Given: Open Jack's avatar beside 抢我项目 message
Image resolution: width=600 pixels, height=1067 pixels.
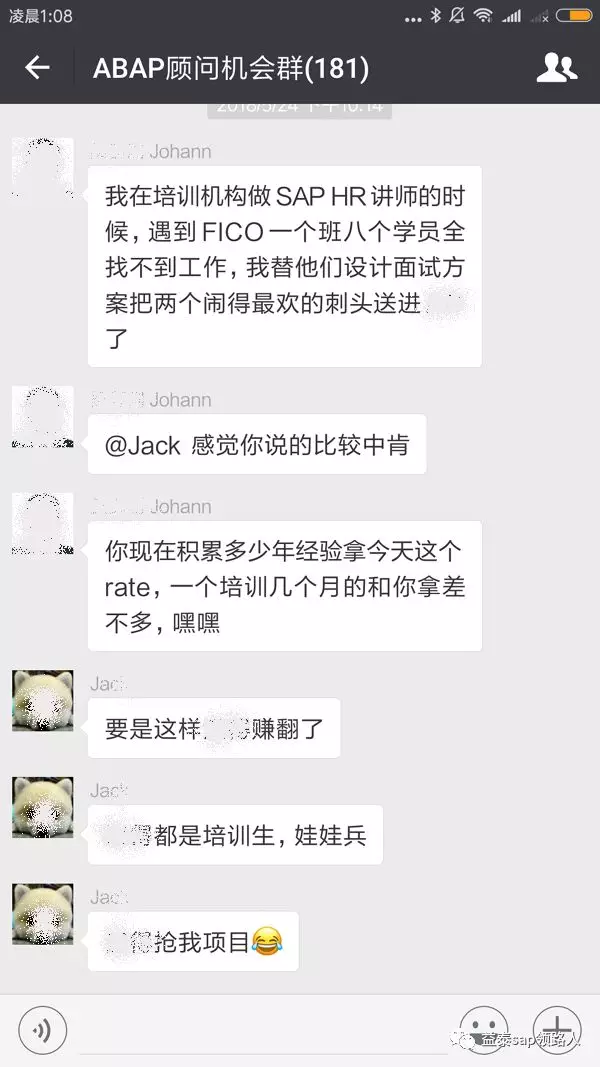Looking at the screenshot, I should point(42,913).
